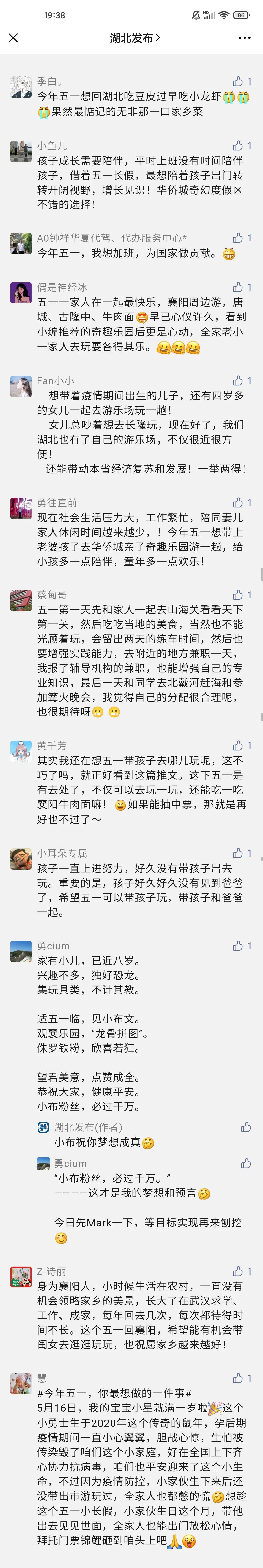
Task: Open the three-dot overflow menu
Action: pyautogui.click(x=245, y=38)
